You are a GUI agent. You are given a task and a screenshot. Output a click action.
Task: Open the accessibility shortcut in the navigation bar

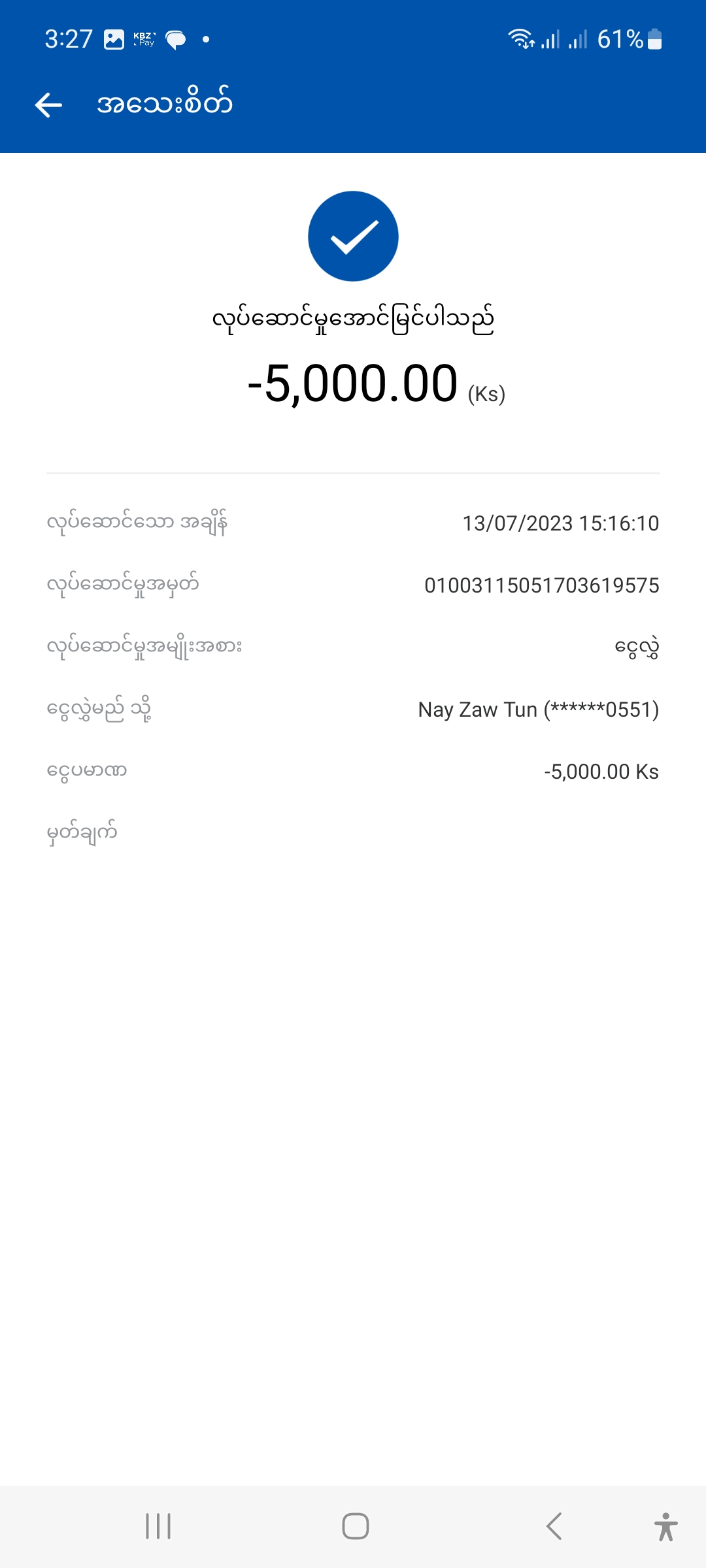[665, 1526]
